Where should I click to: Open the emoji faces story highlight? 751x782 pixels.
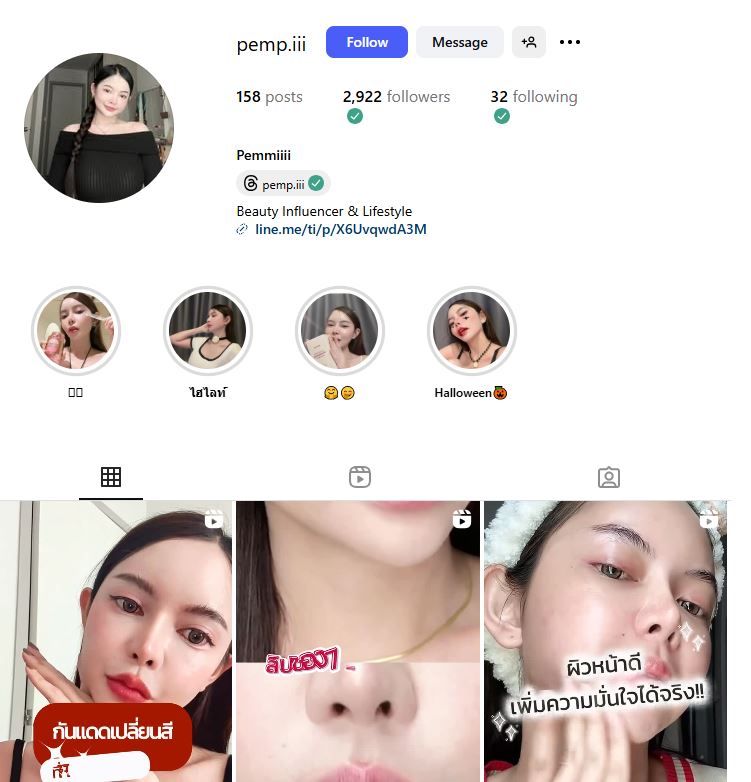[340, 331]
